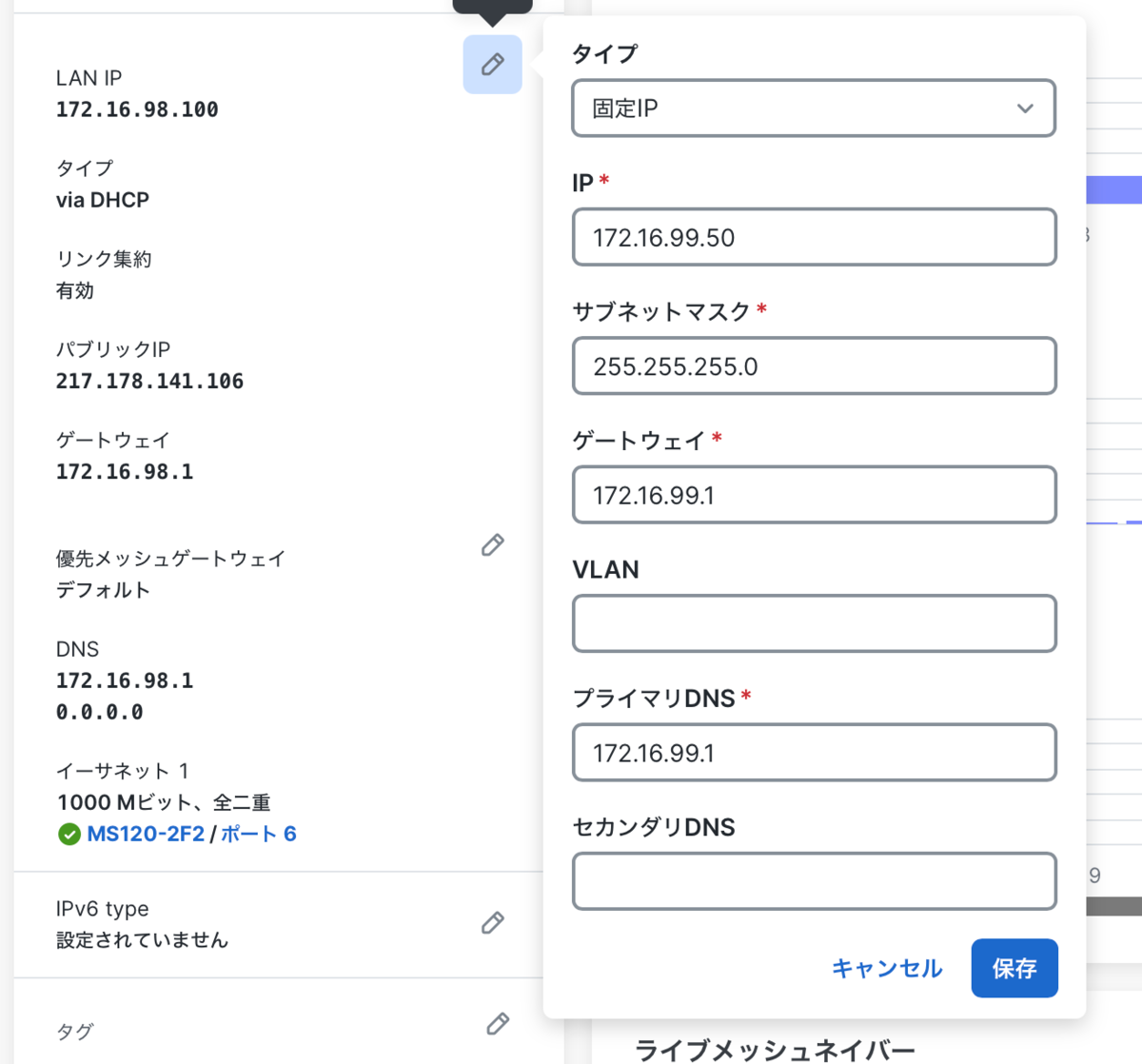Edit the サブネットマスク field
This screenshot has width=1142, height=1064.
click(x=814, y=365)
